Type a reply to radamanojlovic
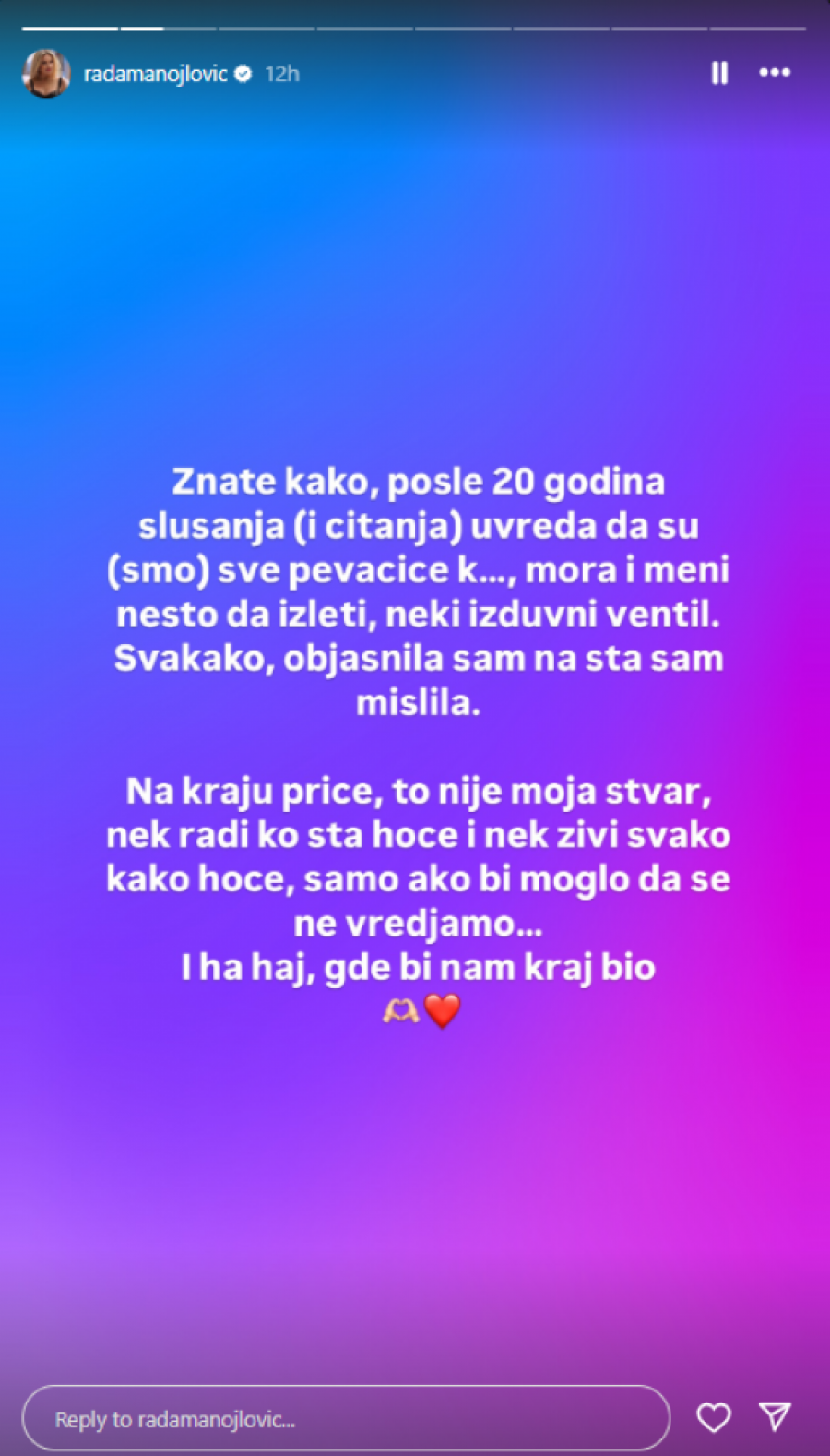The width and height of the screenshot is (830, 1456). pos(346,1419)
